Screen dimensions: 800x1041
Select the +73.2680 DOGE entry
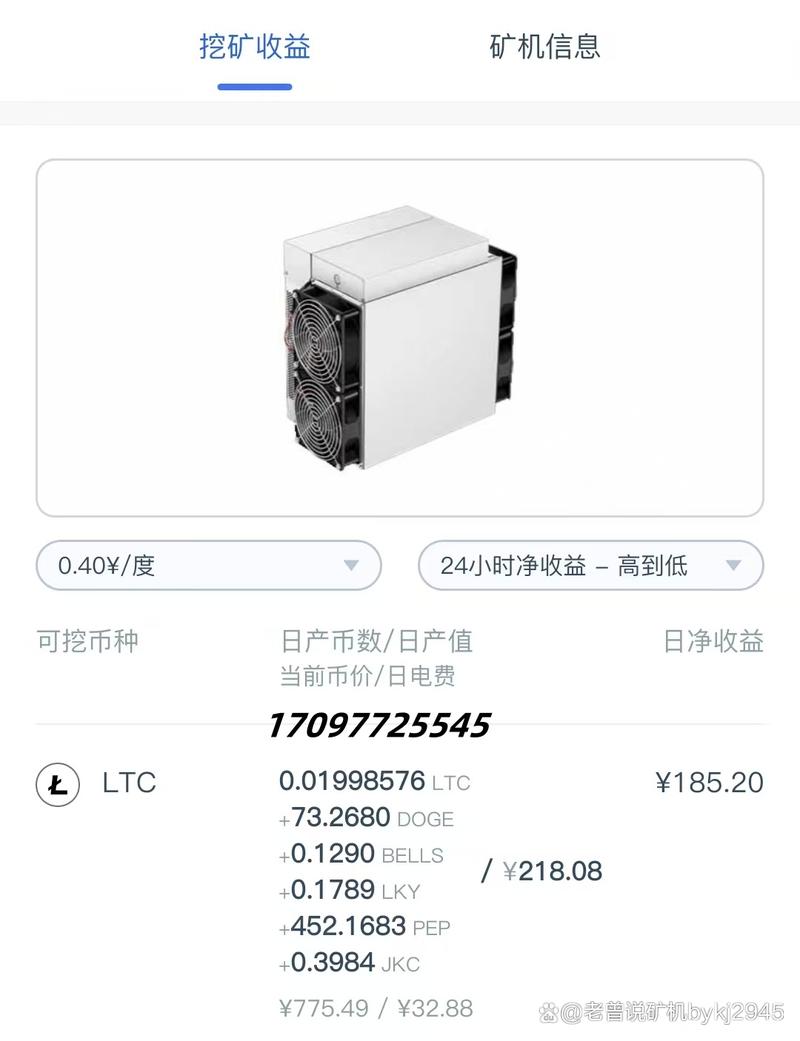point(366,819)
